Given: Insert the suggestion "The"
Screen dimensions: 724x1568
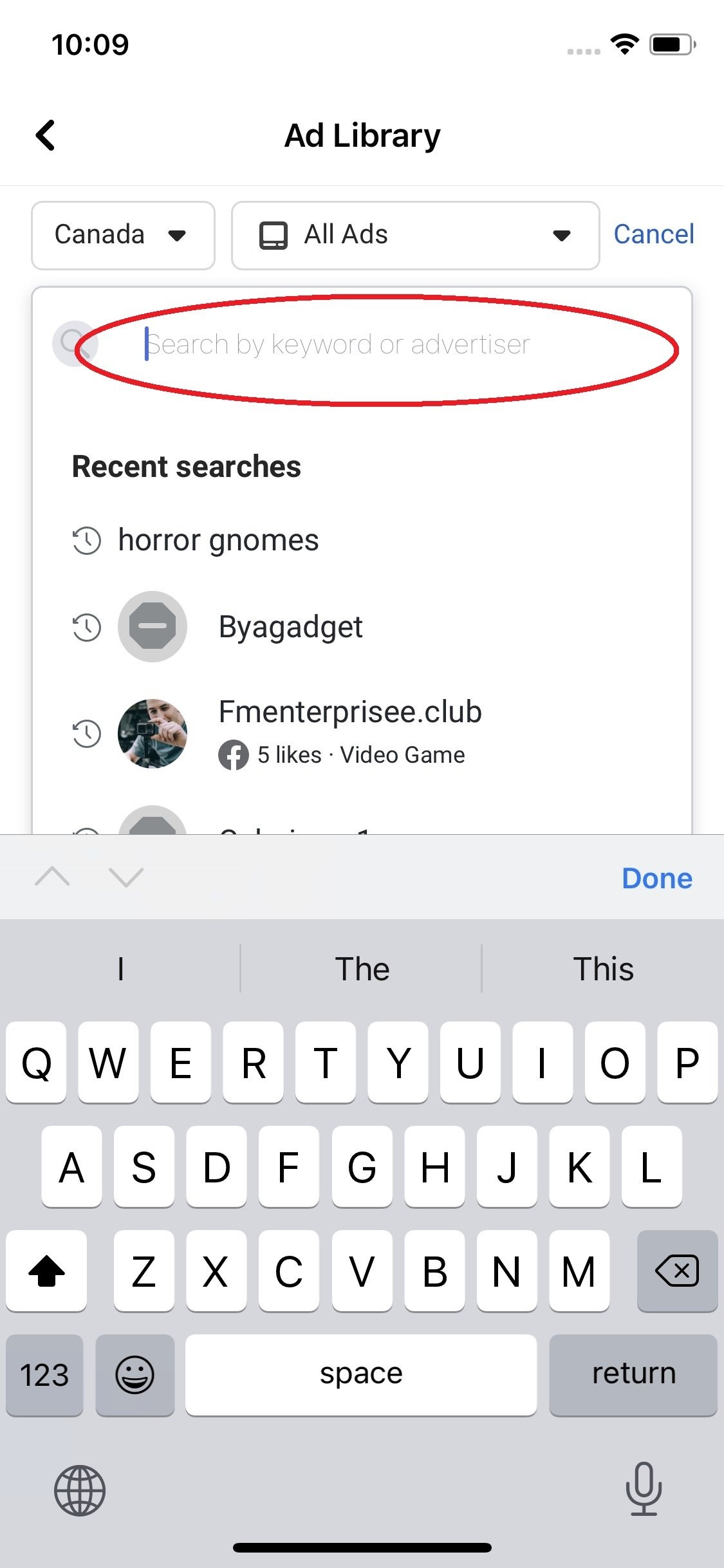Looking at the screenshot, I should (x=362, y=969).
